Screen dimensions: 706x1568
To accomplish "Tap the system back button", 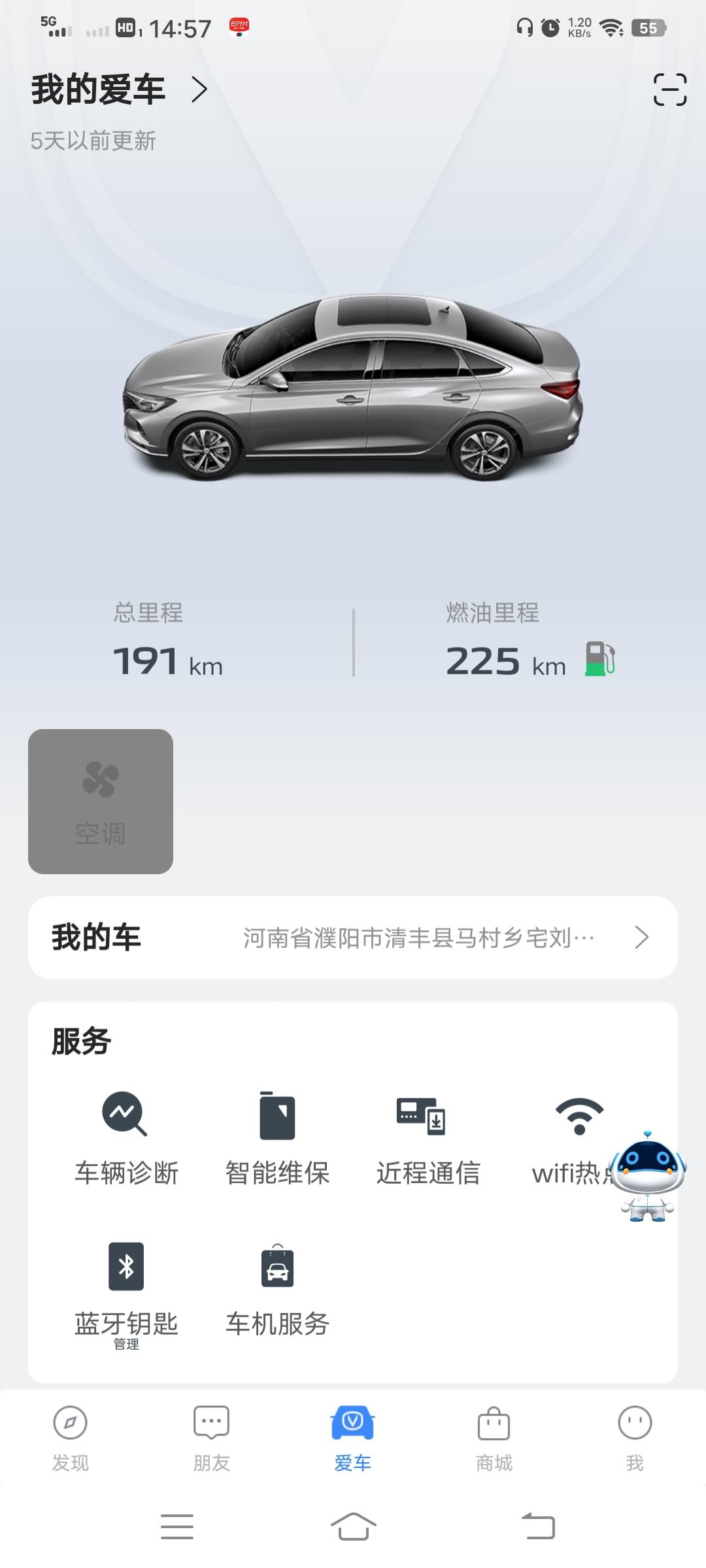I will tap(539, 1526).
